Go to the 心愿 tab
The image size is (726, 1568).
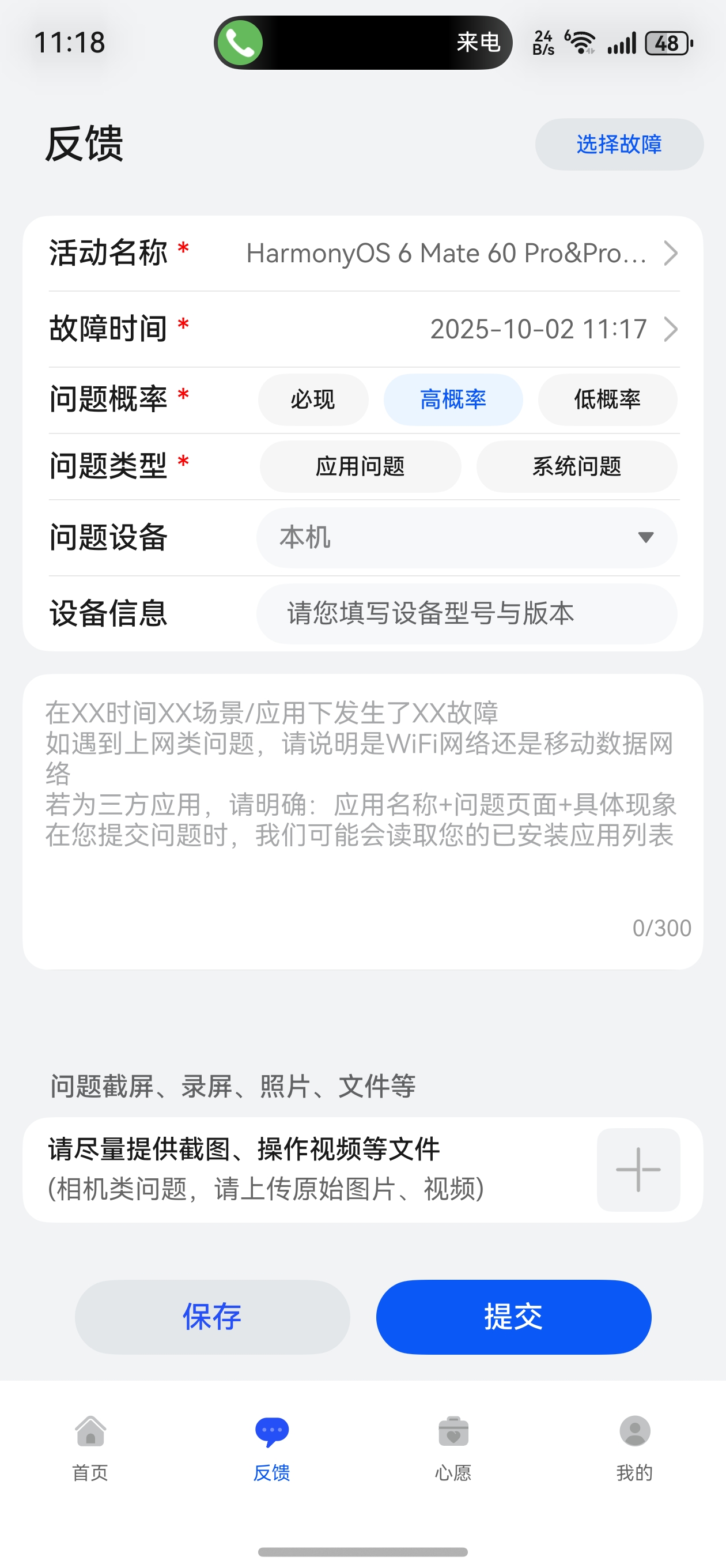(453, 1448)
